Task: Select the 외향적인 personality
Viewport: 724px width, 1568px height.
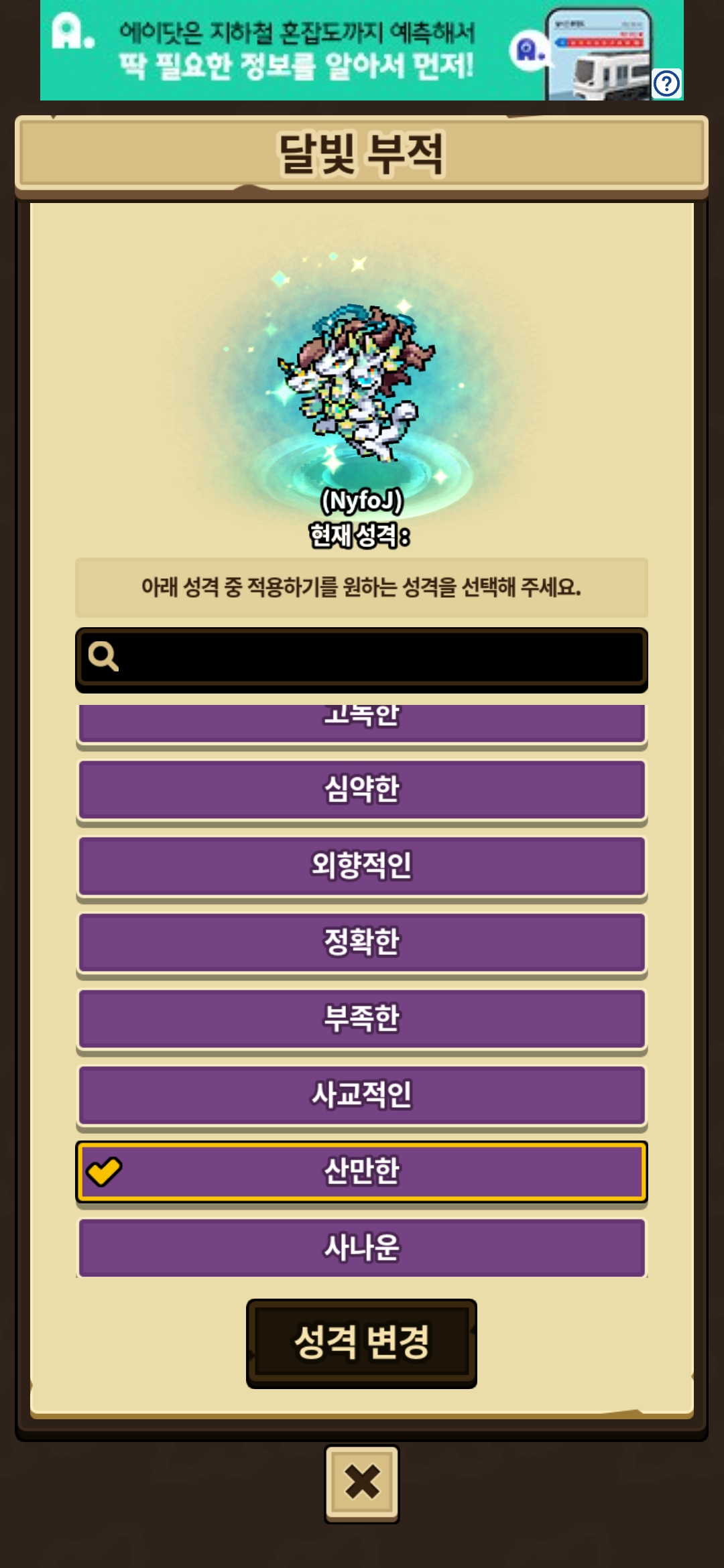Action: (x=361, y=866)
